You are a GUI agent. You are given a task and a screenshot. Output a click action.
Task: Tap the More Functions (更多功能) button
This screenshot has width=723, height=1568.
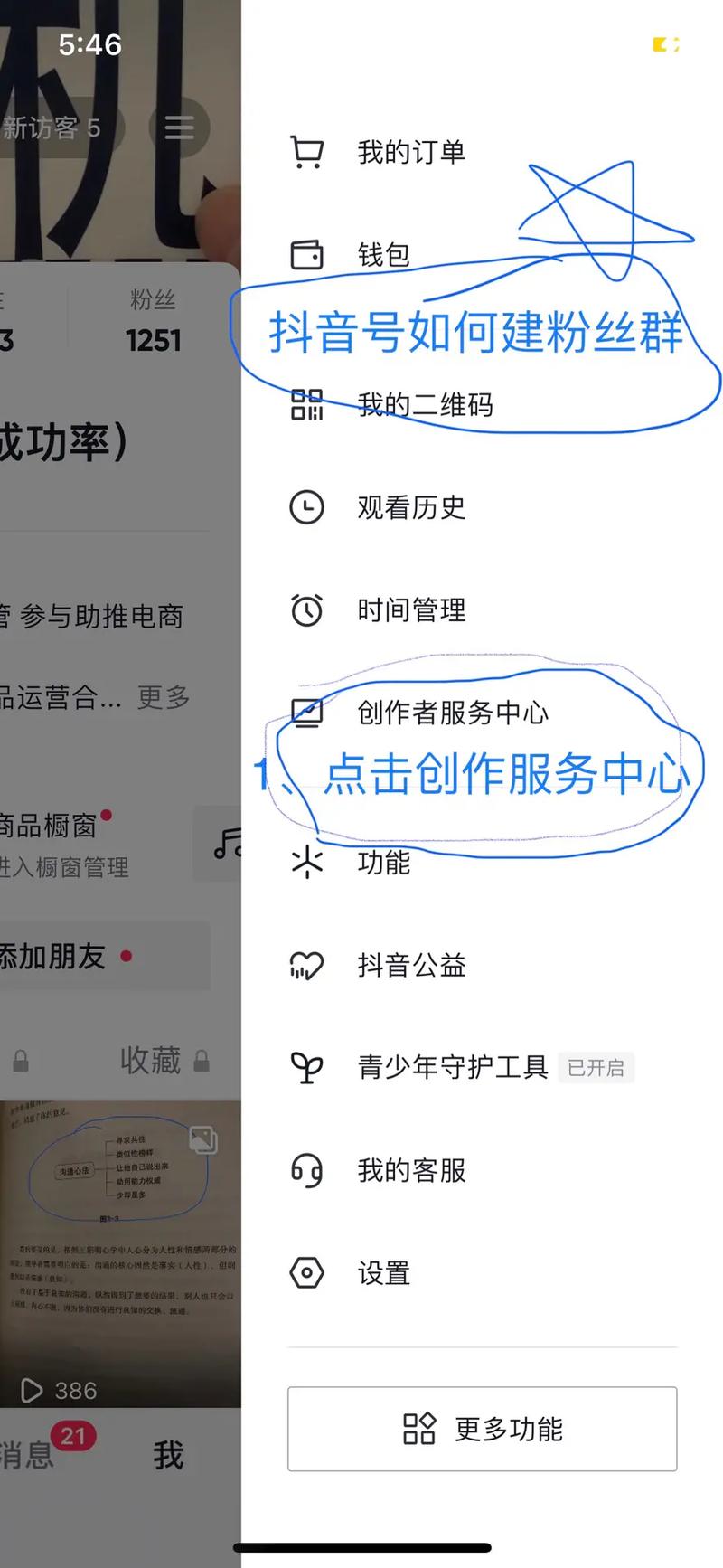(482, 1429)
